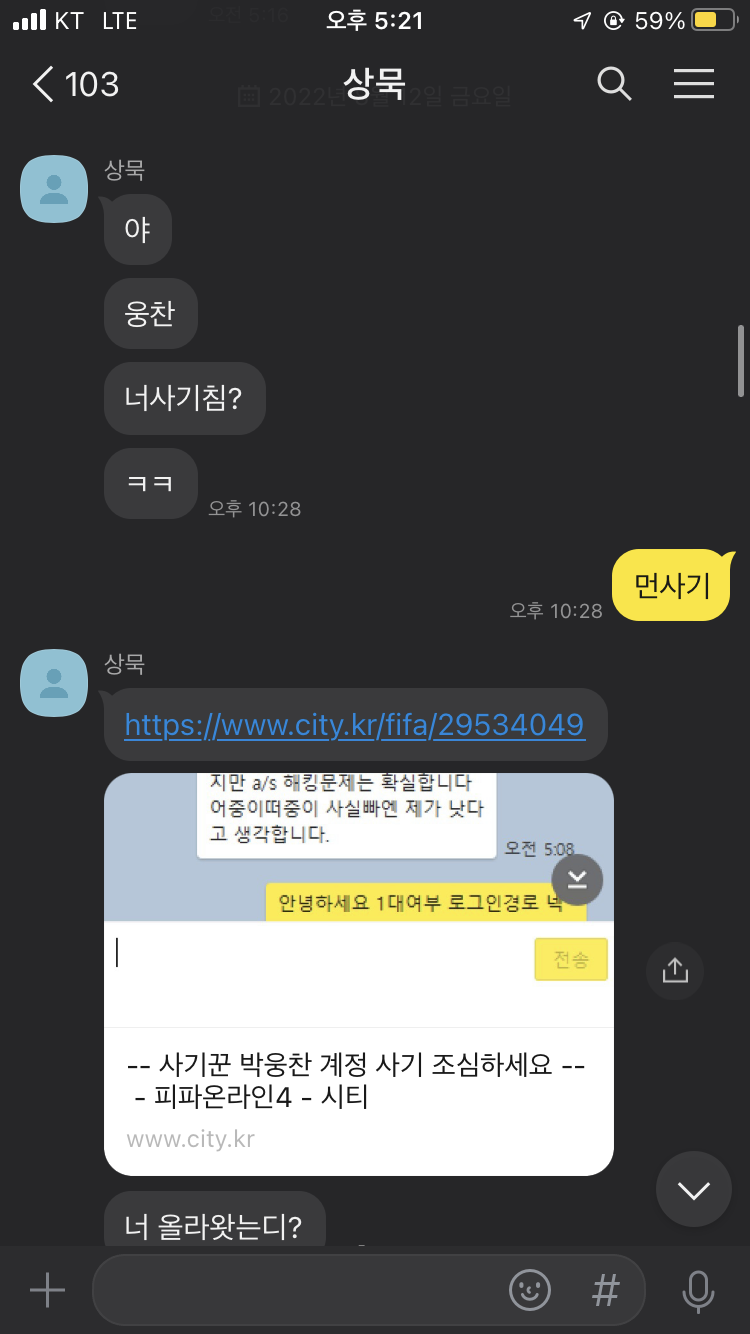Record a voice message with the microphone

698,1290
